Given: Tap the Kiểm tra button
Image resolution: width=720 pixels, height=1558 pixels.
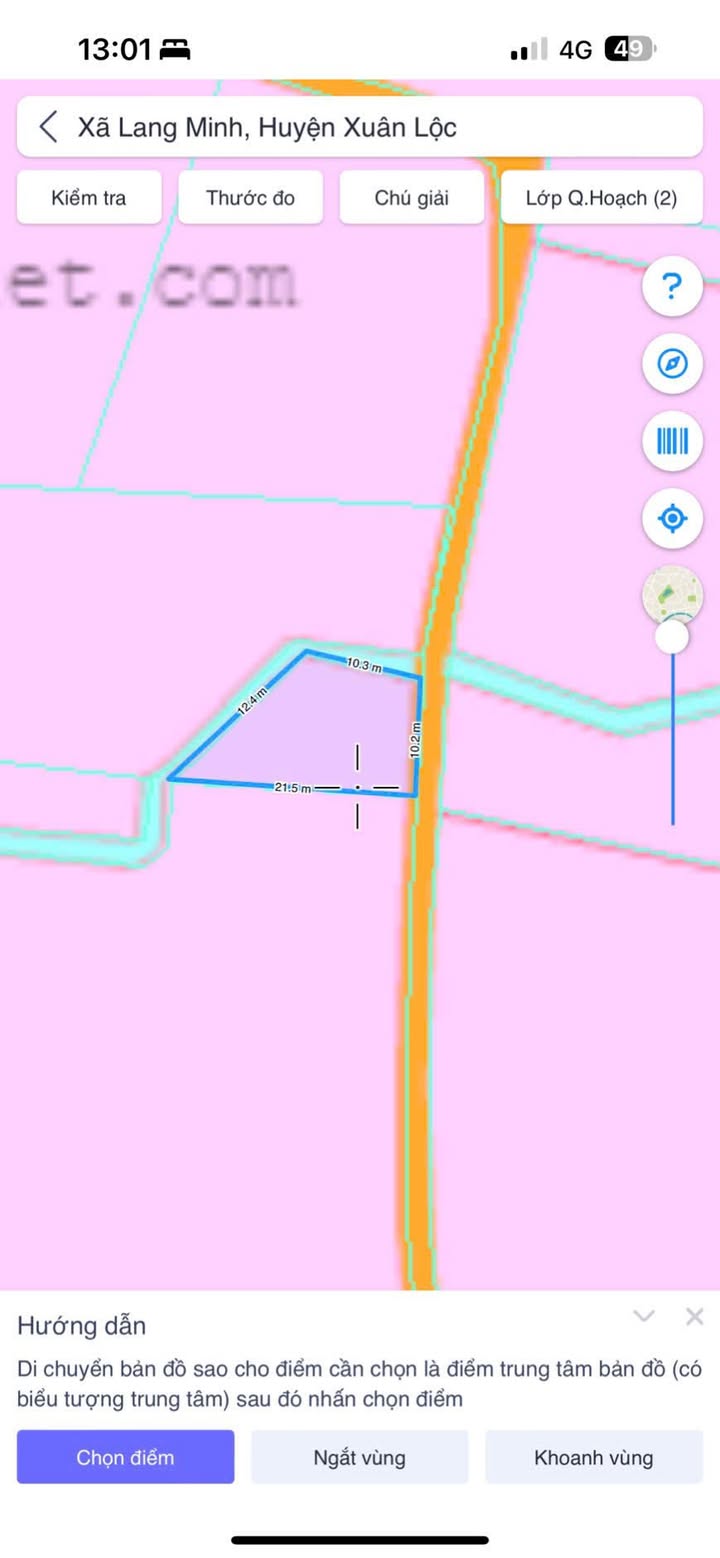Looking at the screenshot, I should point(89,197).
